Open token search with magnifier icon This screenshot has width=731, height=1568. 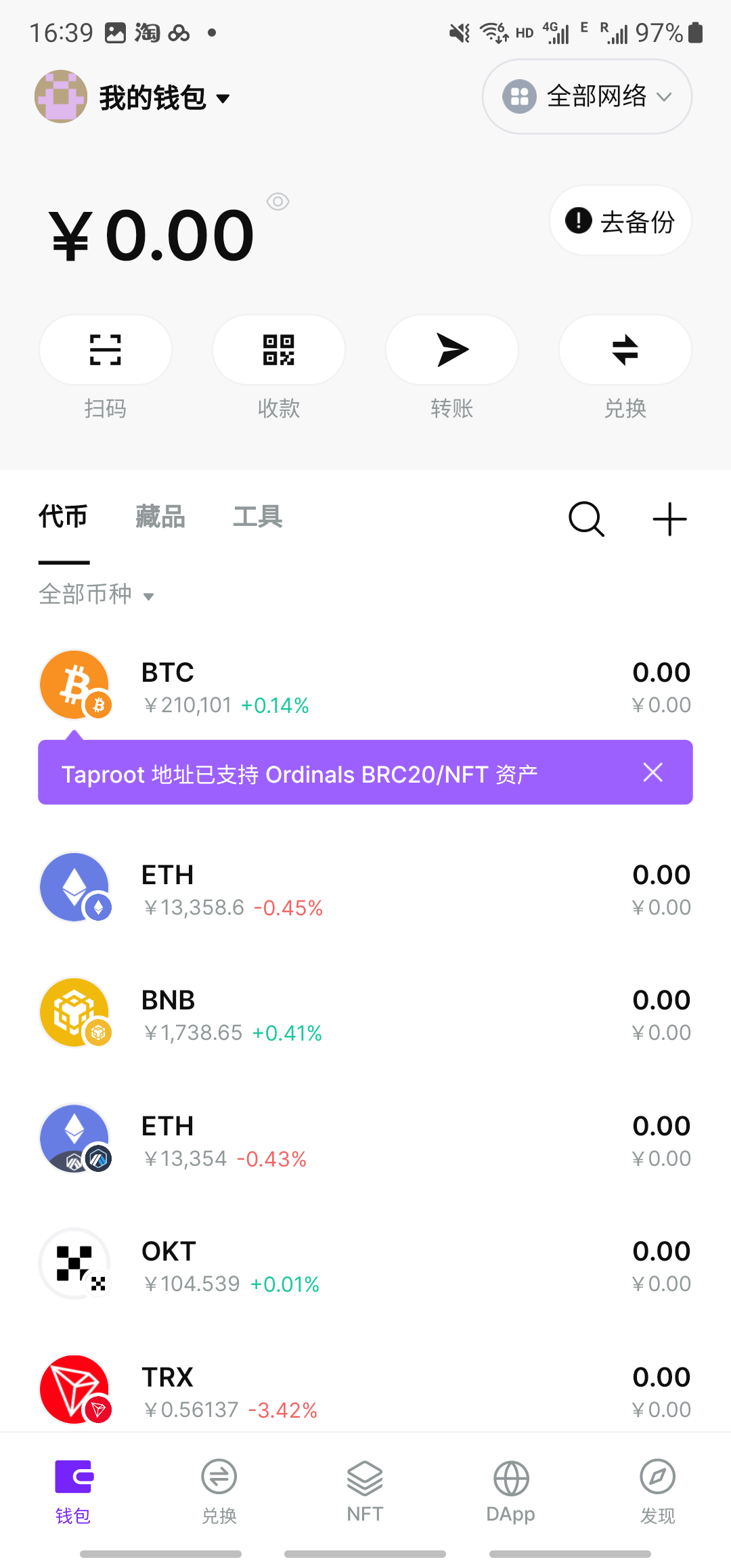pos(585,519)
